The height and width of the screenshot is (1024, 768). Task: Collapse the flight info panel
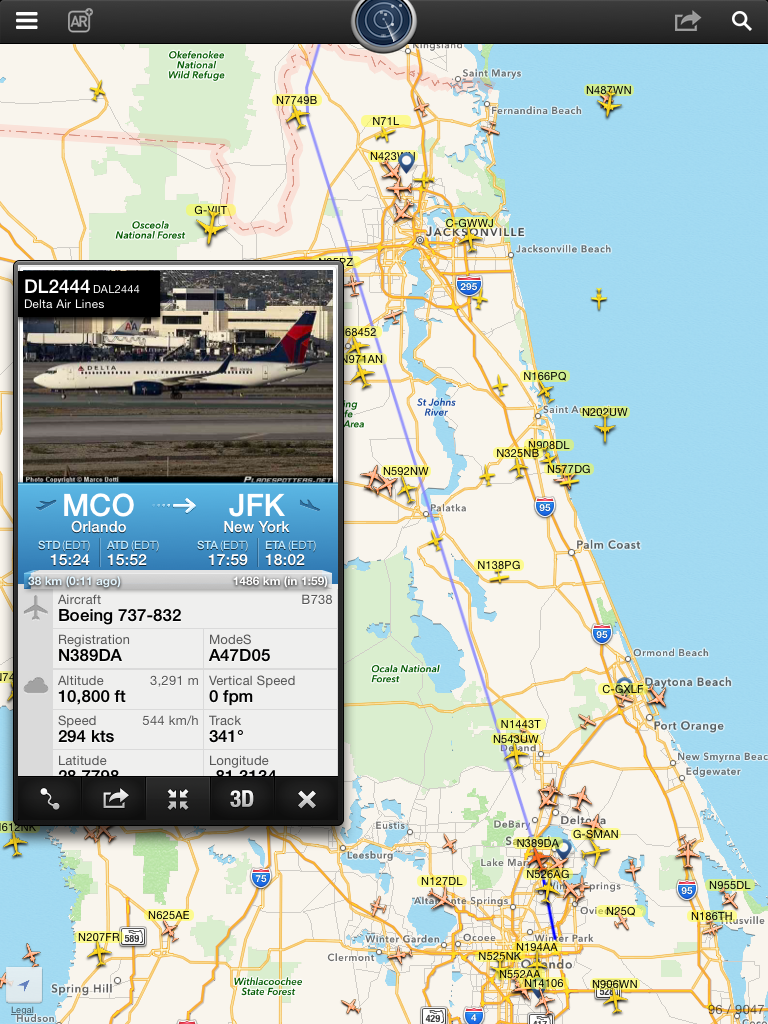[x=178, y=799]
